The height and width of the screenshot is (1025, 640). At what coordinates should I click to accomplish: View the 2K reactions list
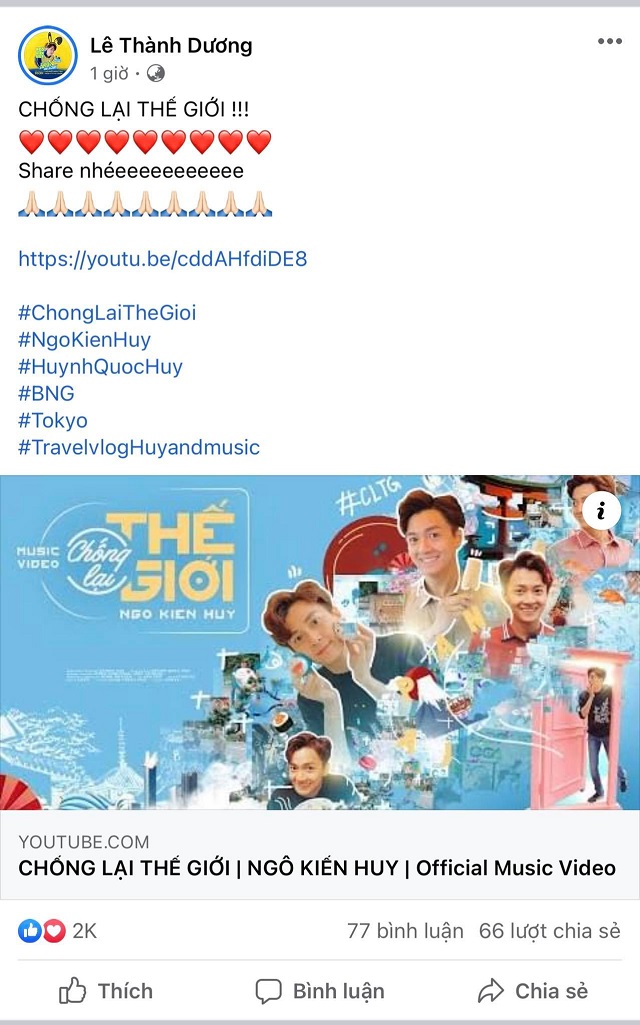[58, 931]
